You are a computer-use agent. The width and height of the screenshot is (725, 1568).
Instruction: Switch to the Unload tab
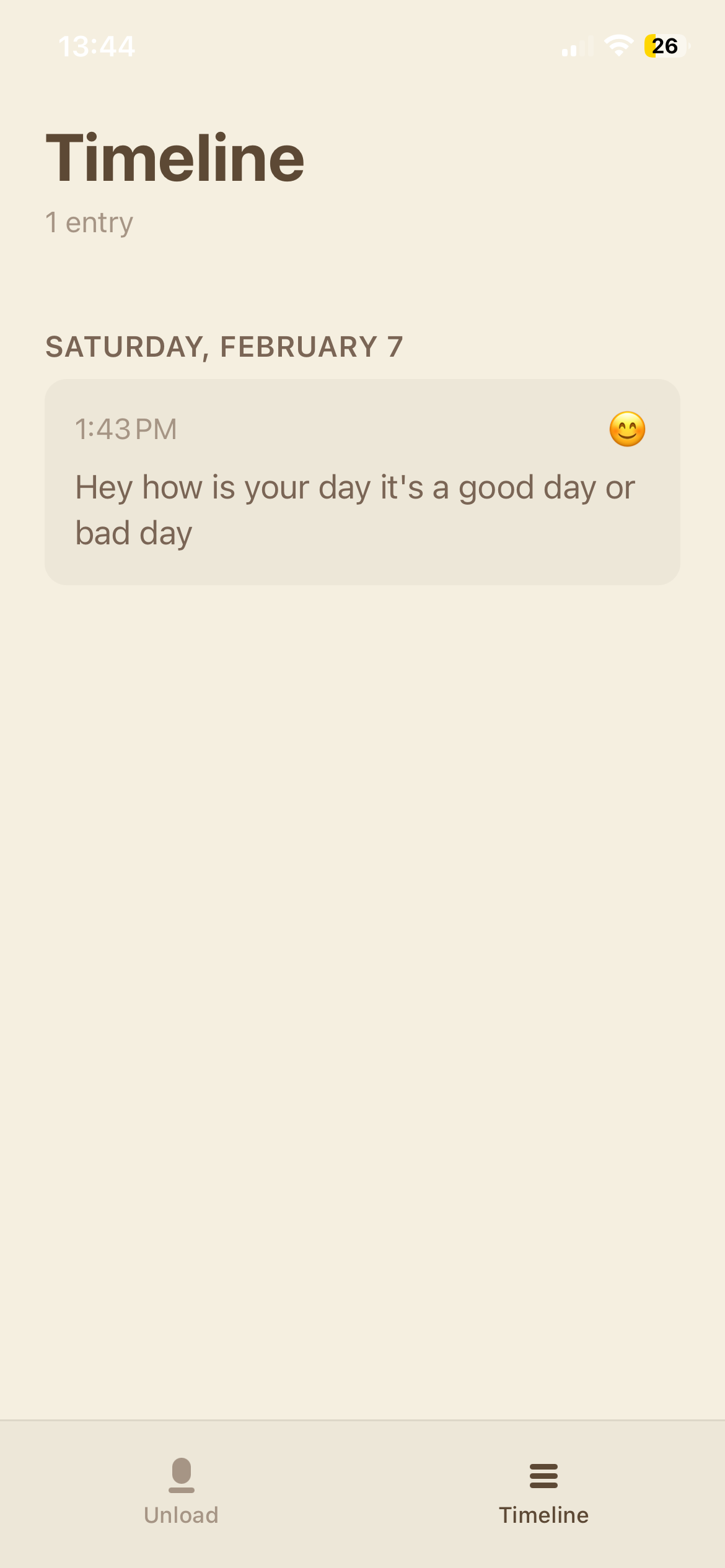[181, 1491]
